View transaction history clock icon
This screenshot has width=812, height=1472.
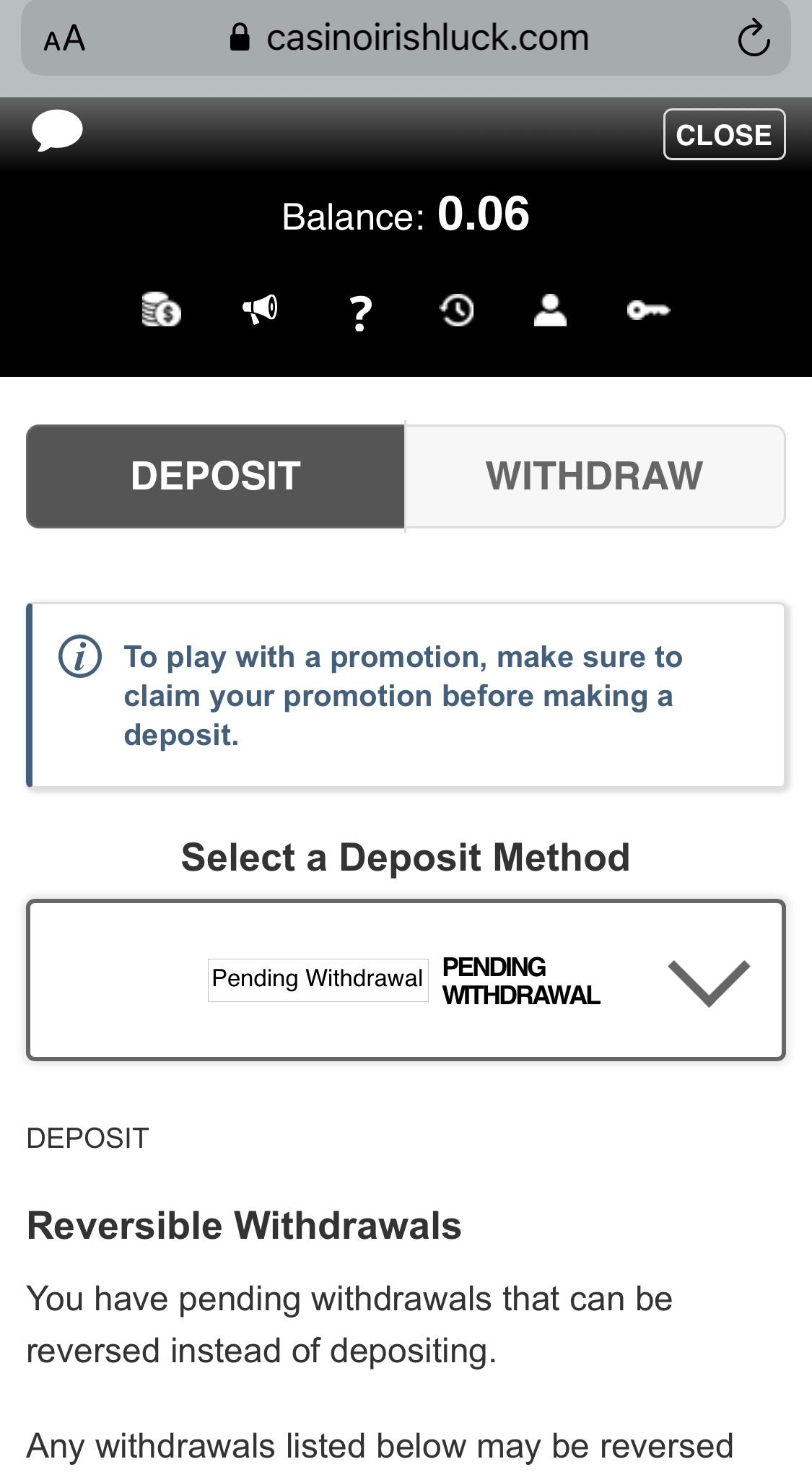coord(457,310)
